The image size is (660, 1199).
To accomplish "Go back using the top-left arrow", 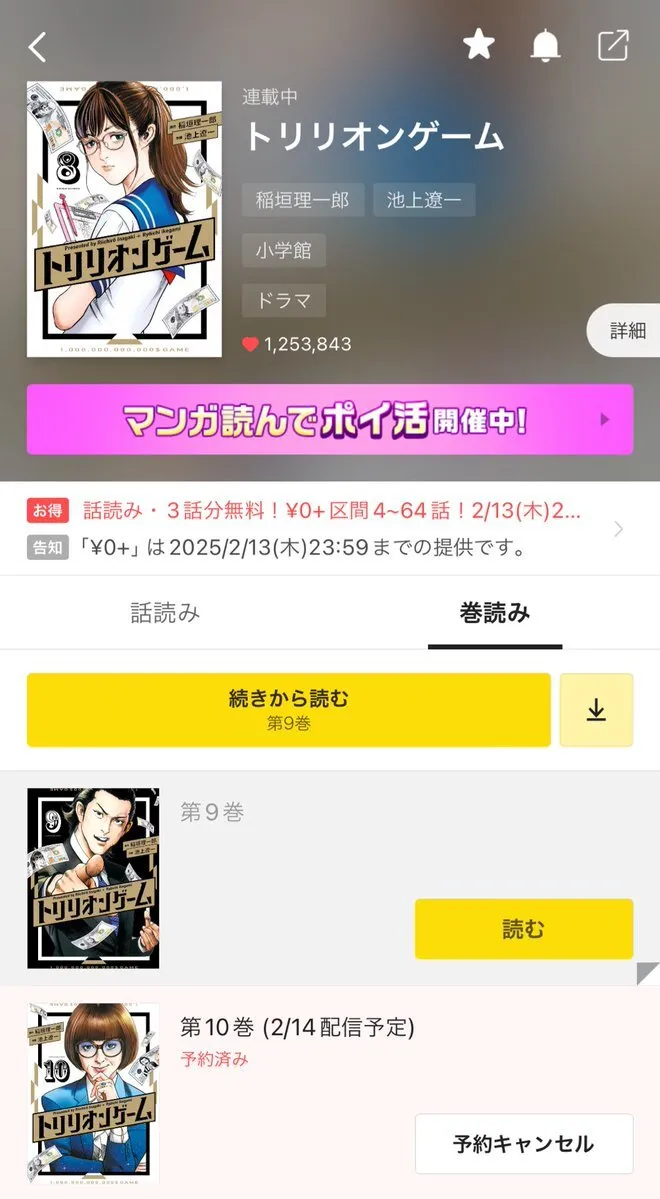I will (x=37, y=46).
